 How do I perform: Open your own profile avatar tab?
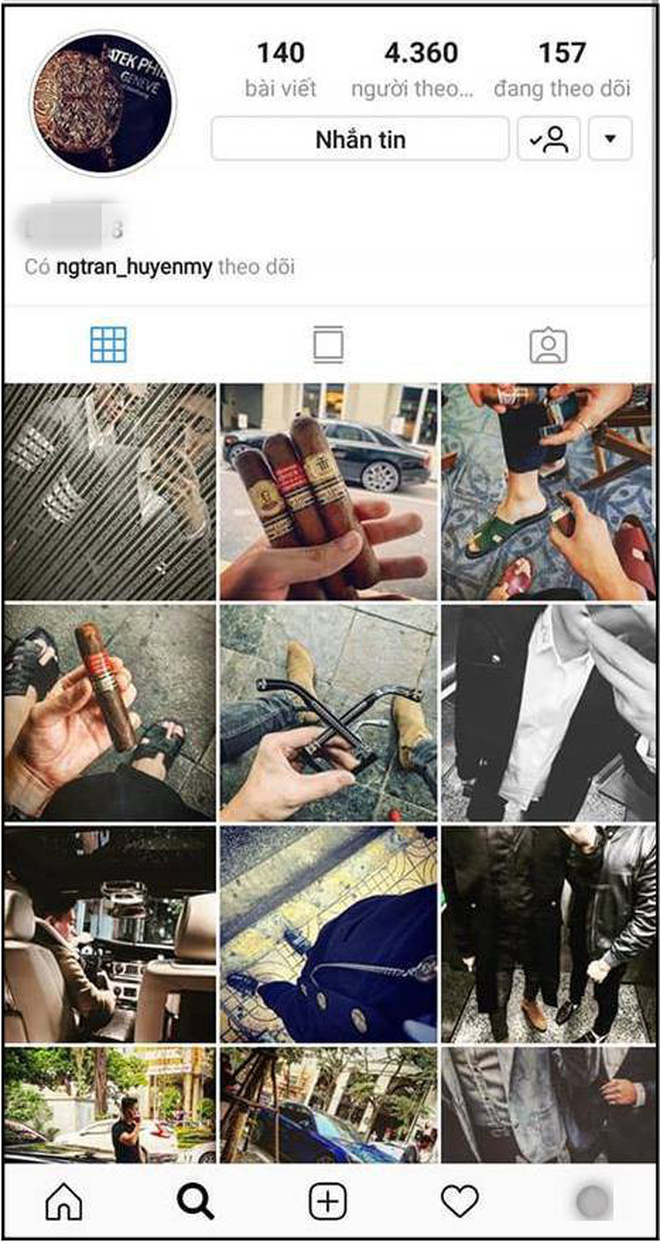tap(594, 1200)
